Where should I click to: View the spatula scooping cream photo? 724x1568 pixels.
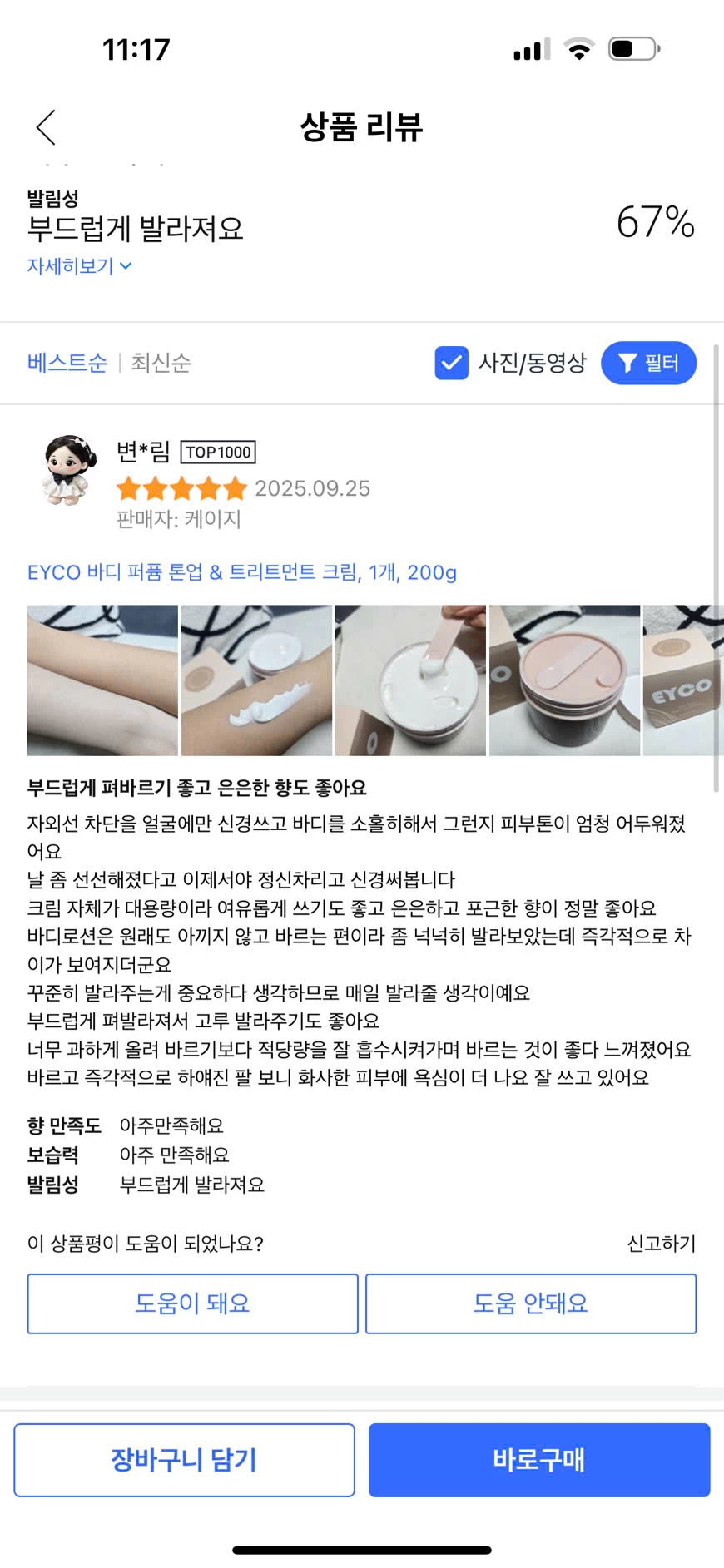coord(410,680)
